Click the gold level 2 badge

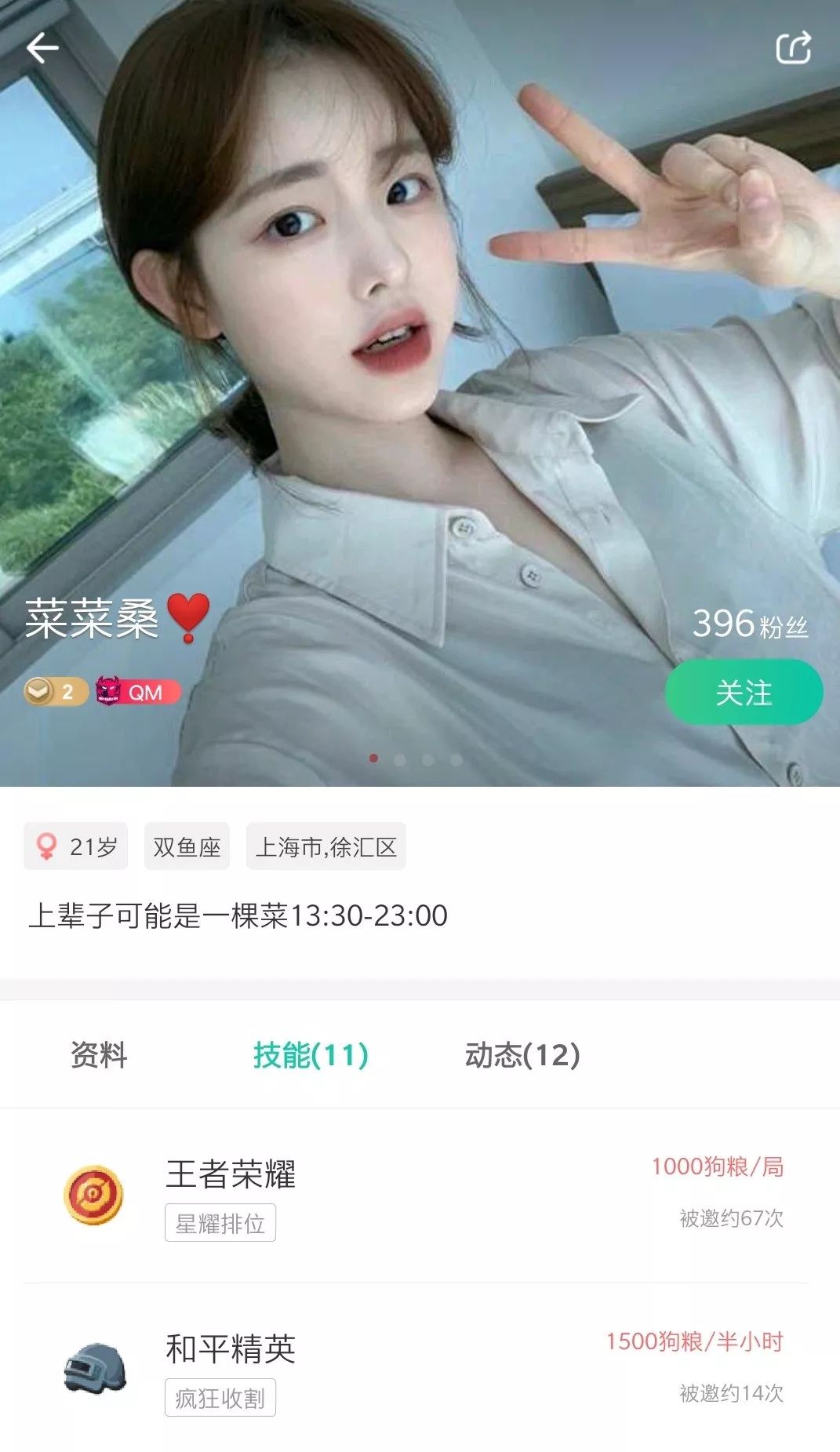[53, 691]
